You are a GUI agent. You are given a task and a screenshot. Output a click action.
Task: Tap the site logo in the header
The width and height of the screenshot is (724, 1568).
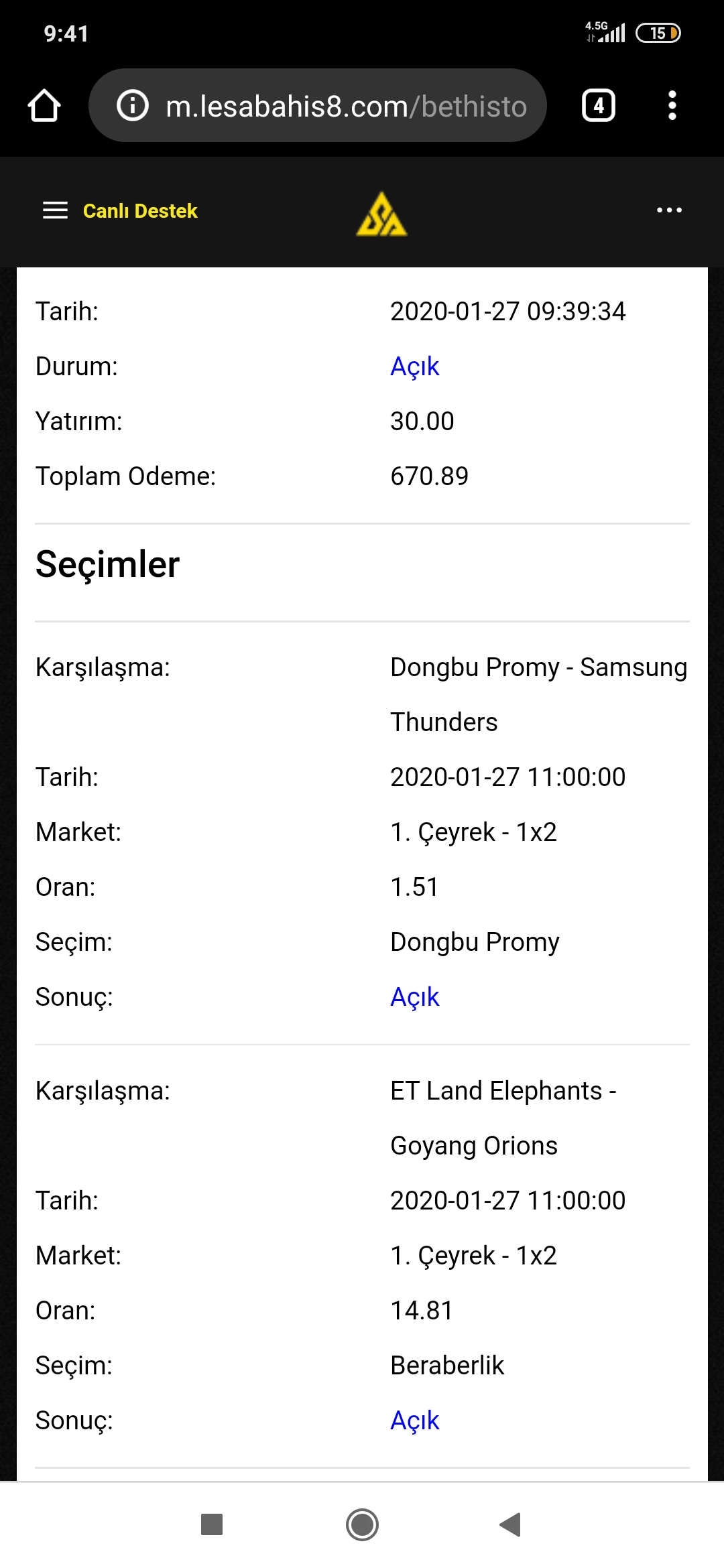(381, 214)
